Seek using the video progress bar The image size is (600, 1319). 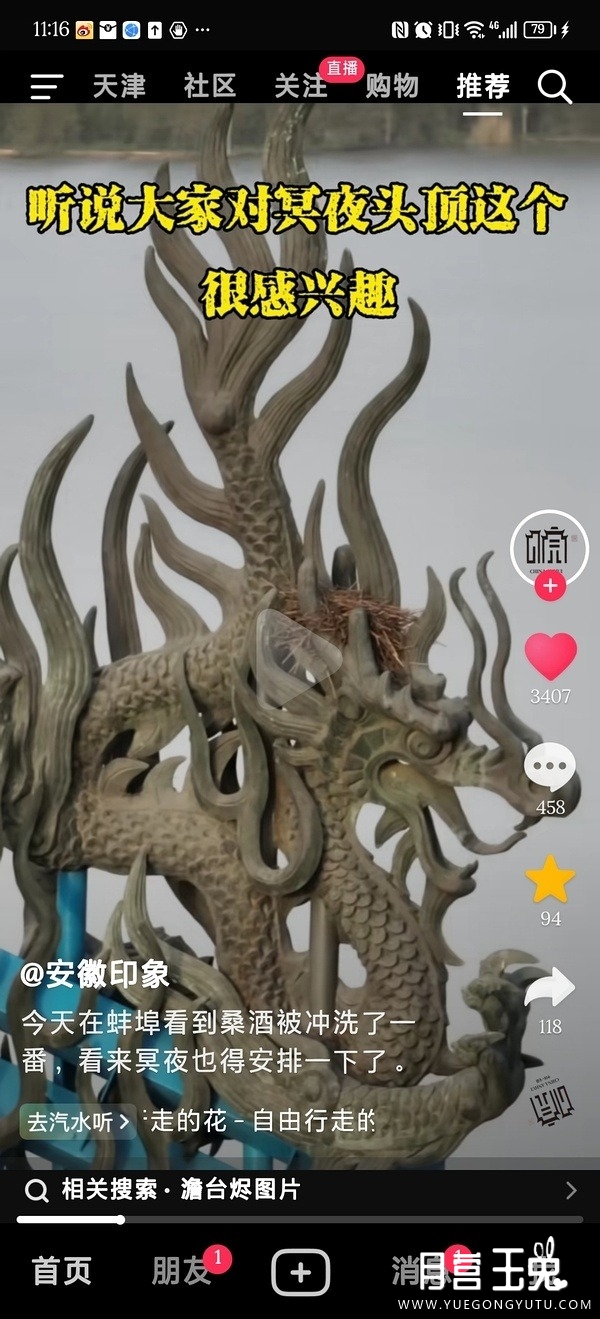pos(300,1220)
